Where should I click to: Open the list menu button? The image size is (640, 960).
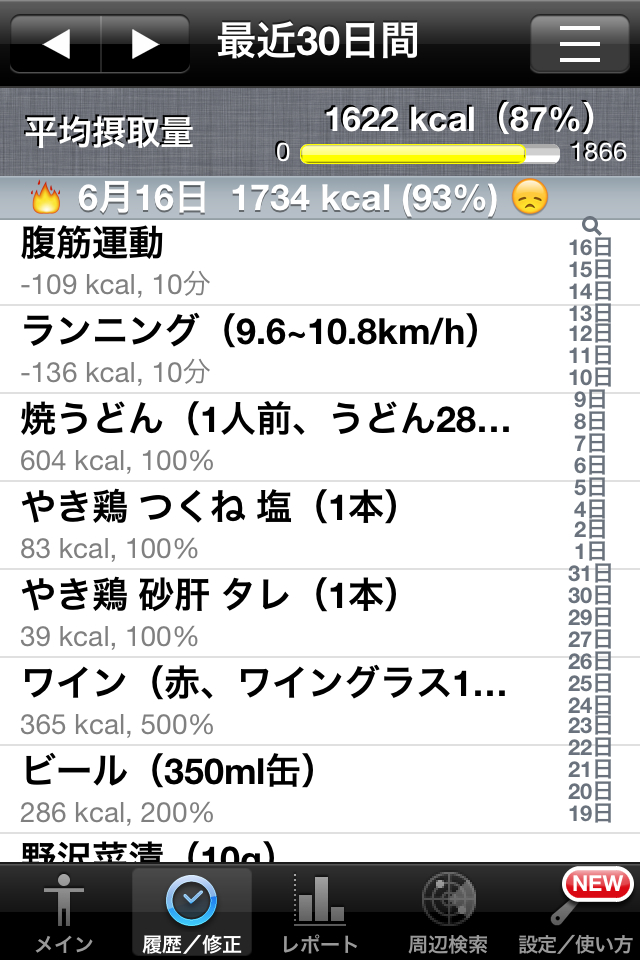579,44
